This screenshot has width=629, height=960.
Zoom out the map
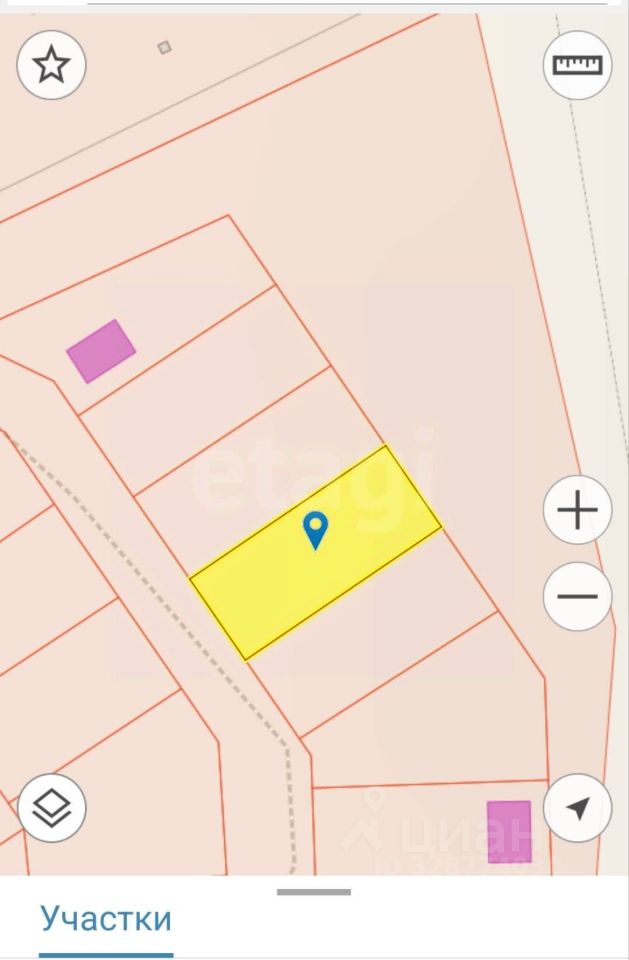[x=577, y=597]
